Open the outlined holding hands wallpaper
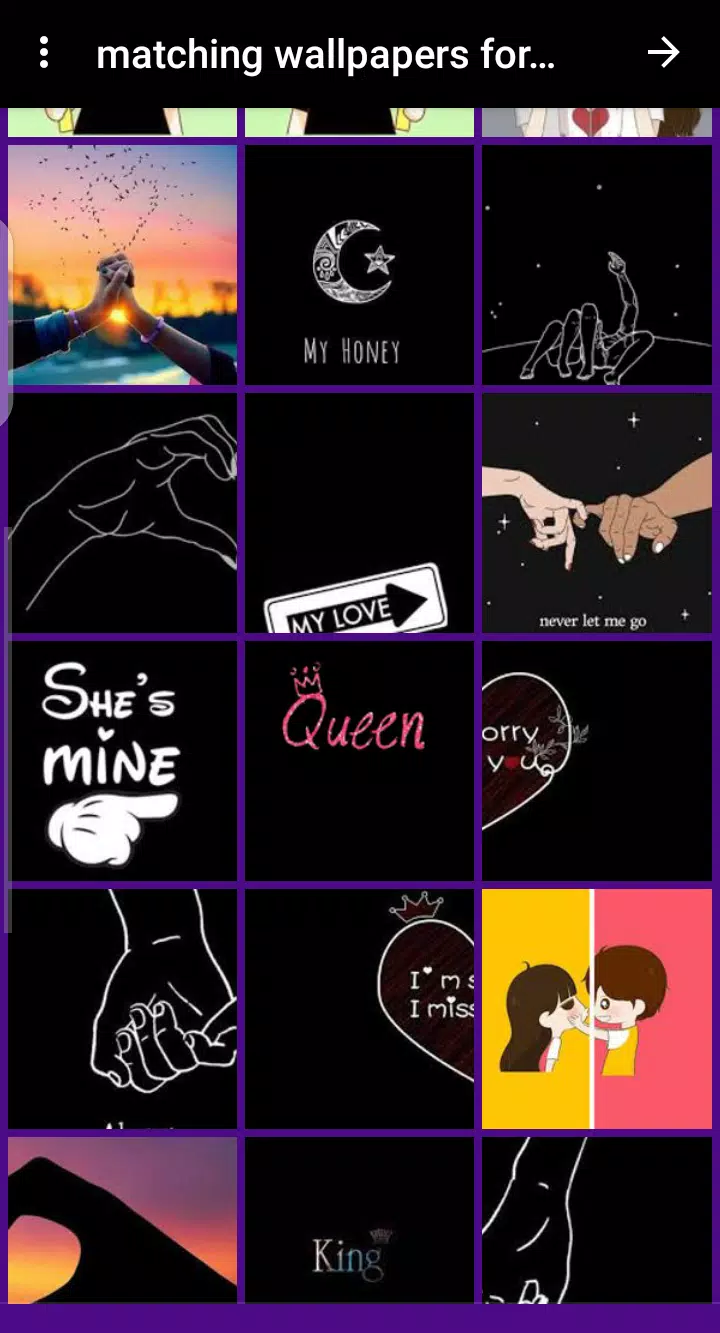This screenshot has width=720, height=1333. coord(123,1008)
